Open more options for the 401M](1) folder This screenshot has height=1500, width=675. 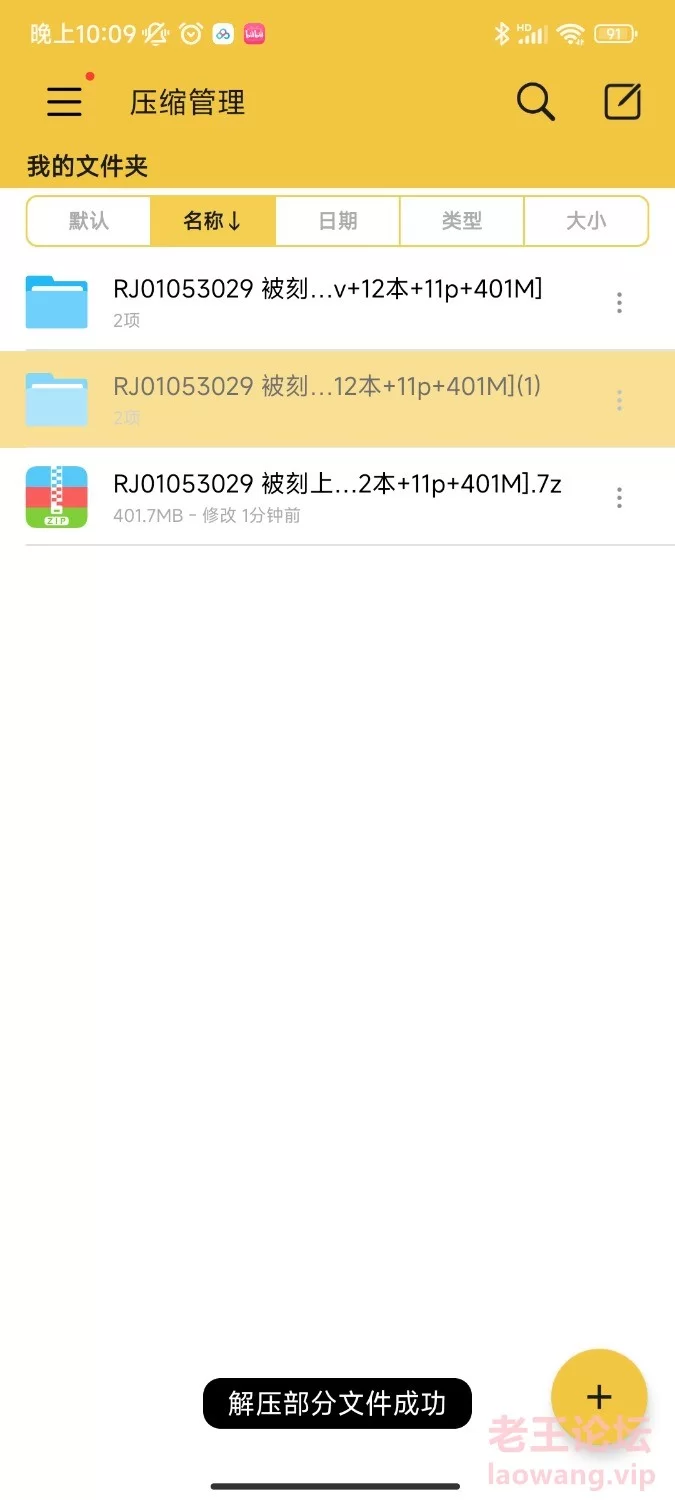pyautogui.click(x=619, y=400)
